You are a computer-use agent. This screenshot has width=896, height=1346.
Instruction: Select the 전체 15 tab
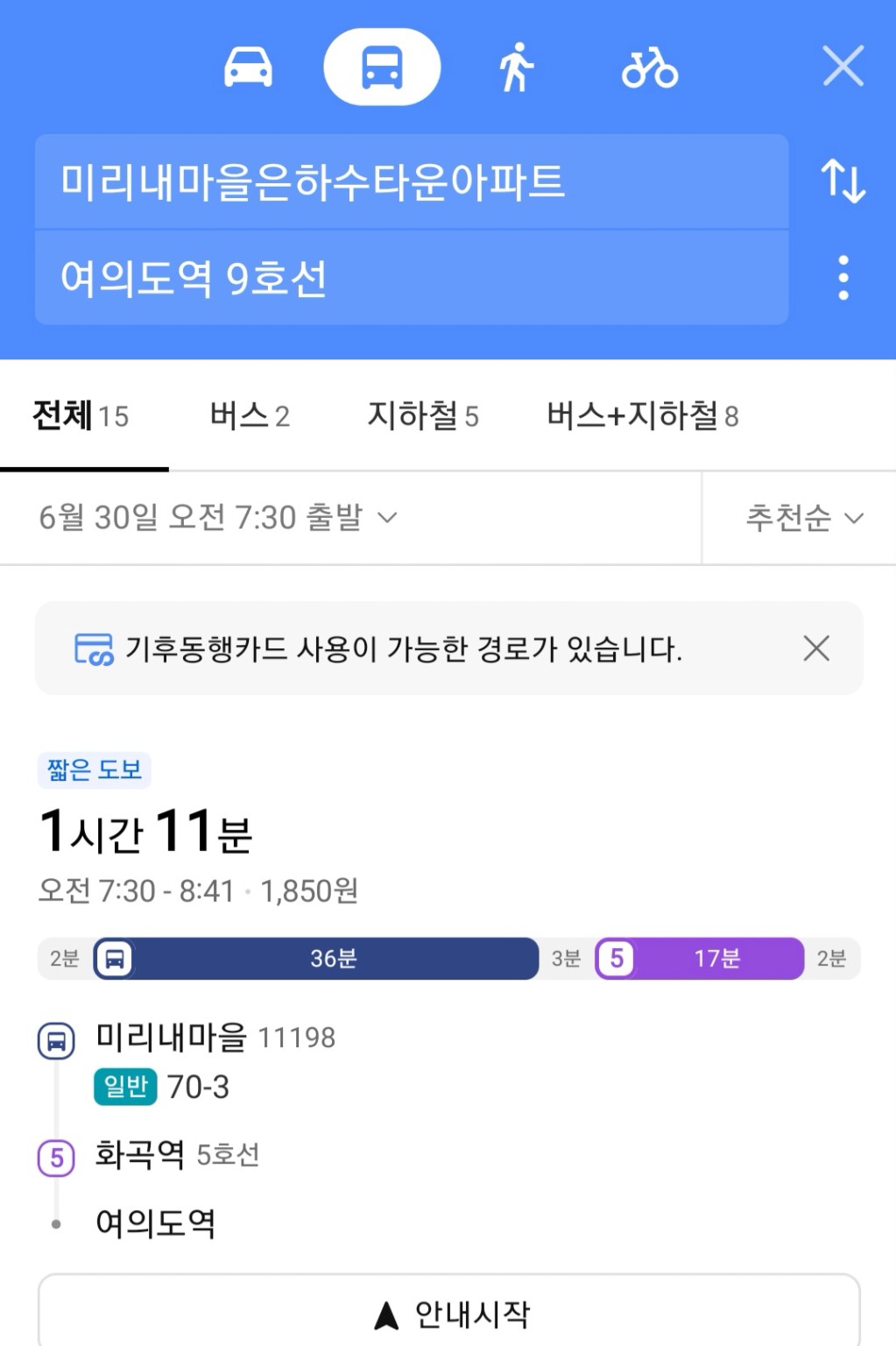(81, 415)
